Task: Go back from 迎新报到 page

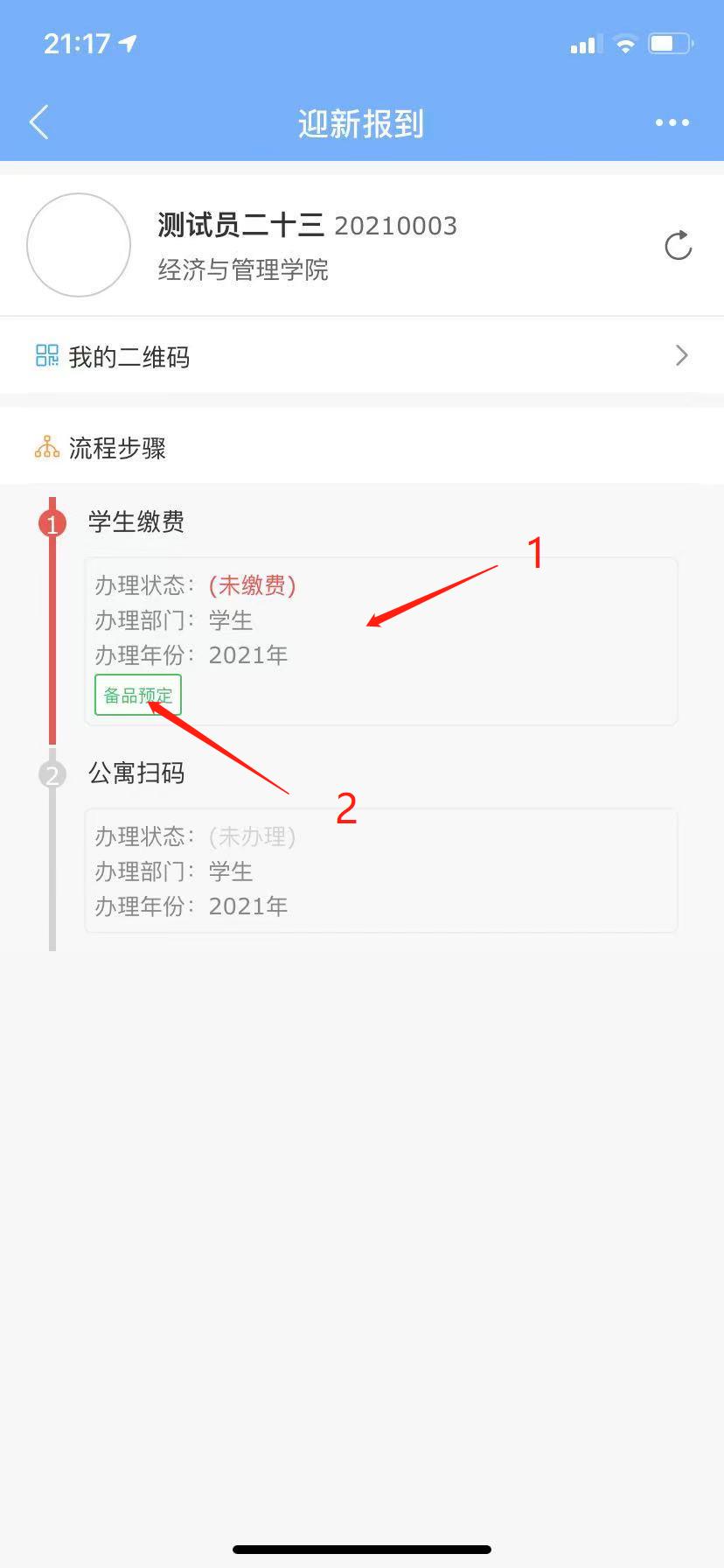Action: (39, 123)
